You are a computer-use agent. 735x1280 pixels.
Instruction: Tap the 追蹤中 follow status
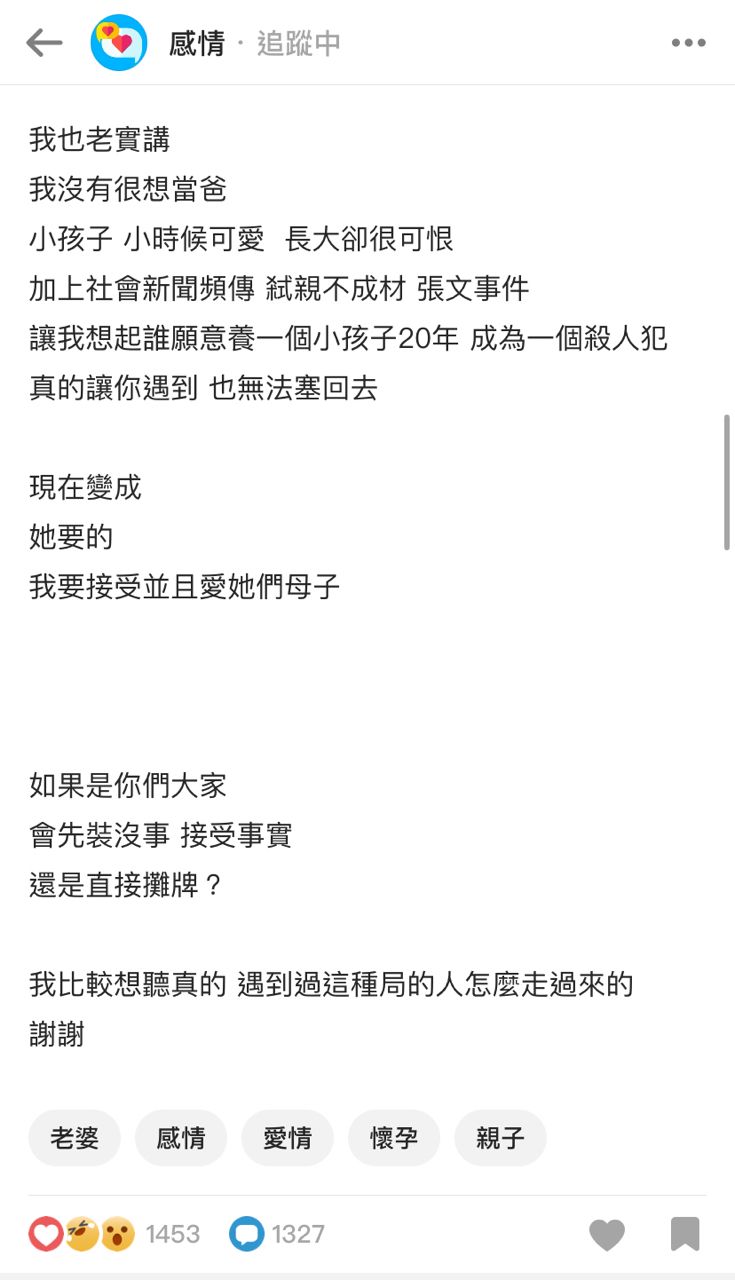[298, 44]
